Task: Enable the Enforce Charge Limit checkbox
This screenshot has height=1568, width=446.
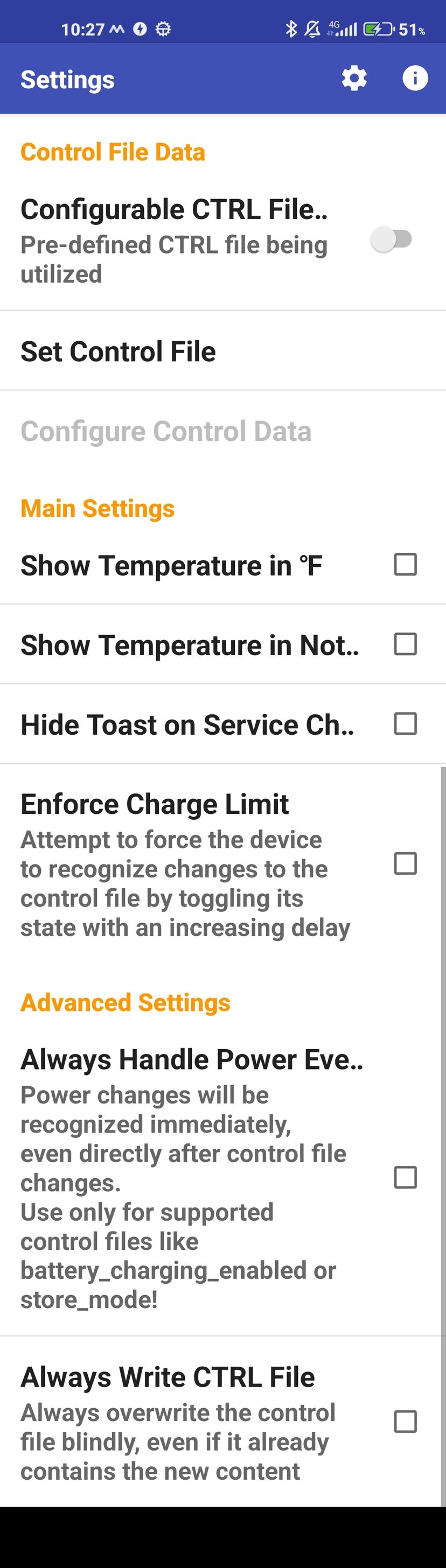Action: pos(405,864)
